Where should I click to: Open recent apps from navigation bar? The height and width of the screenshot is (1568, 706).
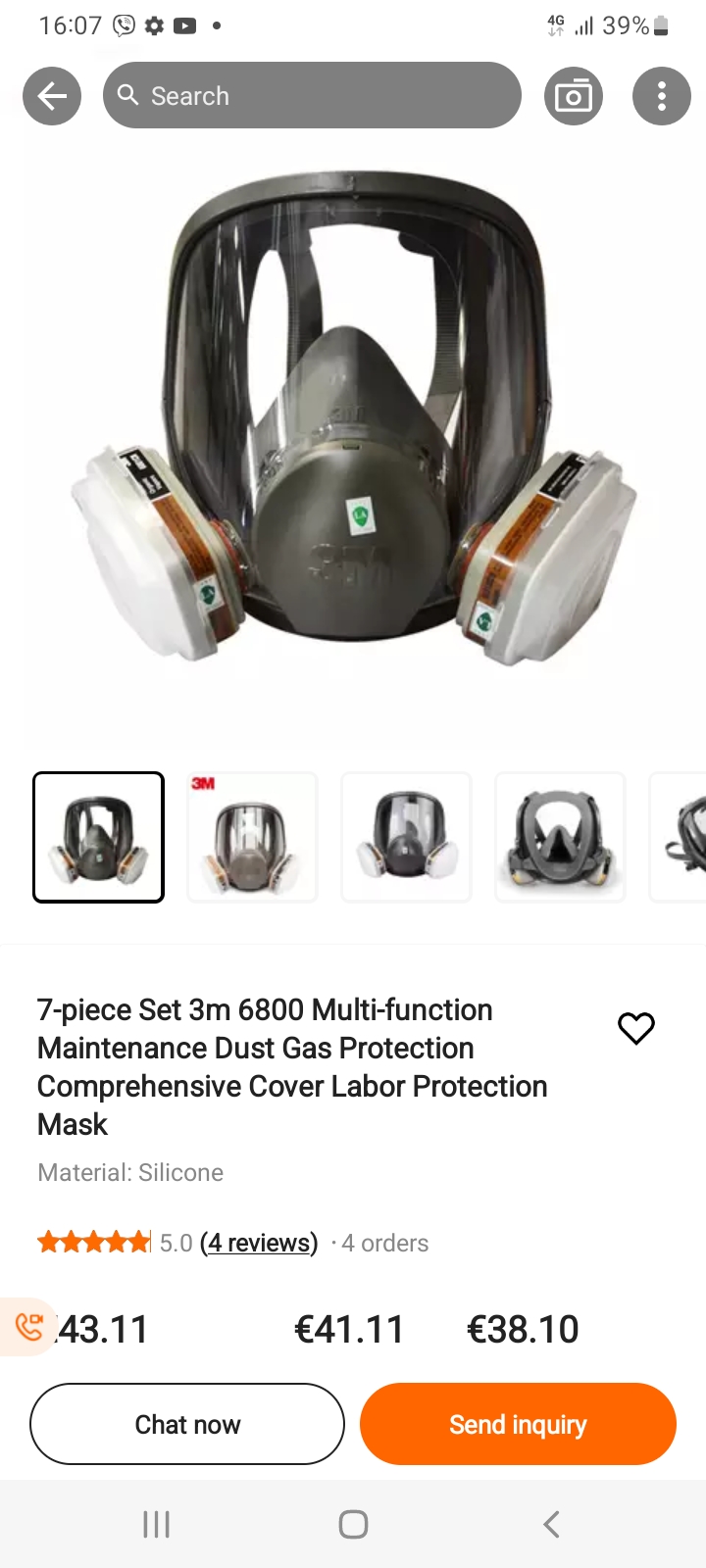click(x=157, y=1524)
